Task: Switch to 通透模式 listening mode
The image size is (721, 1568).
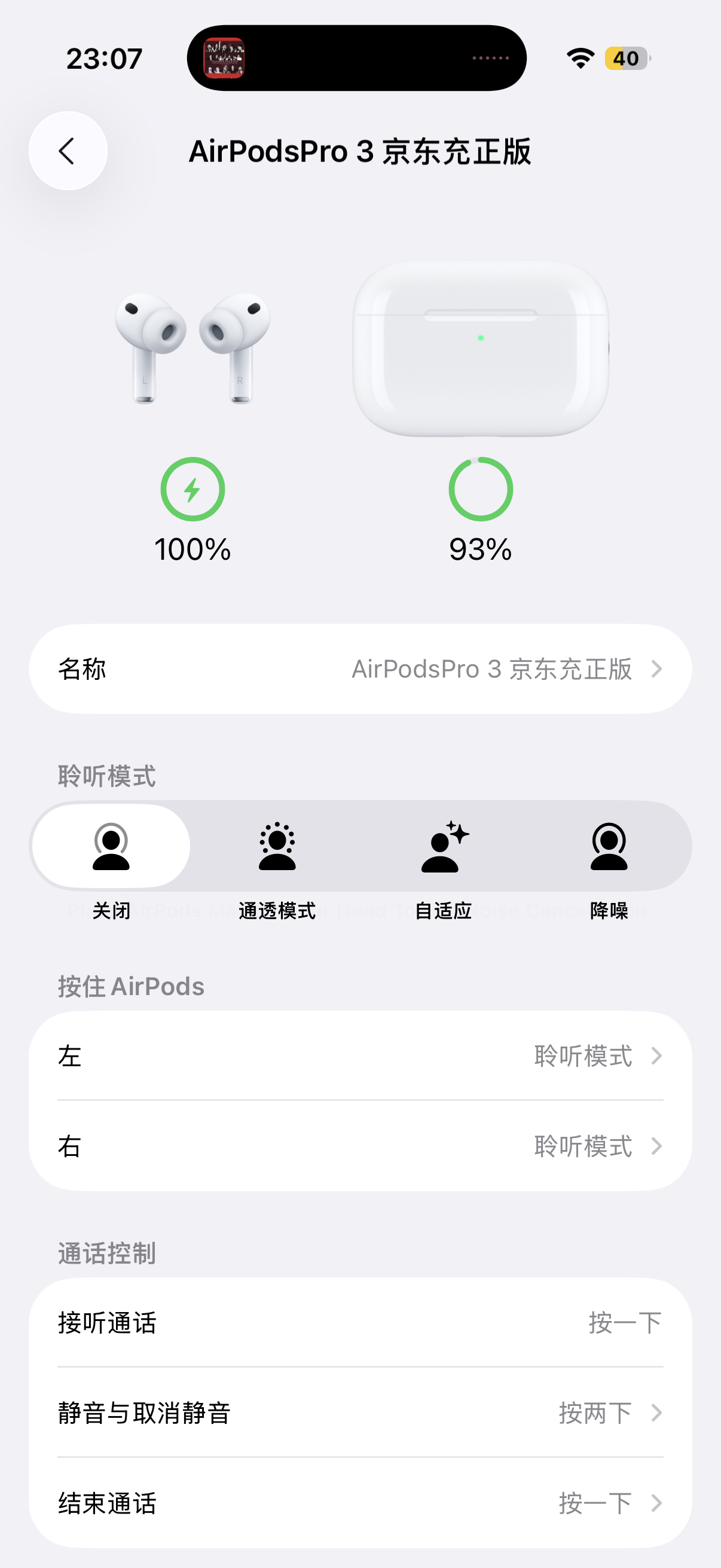Action: (277, 846)
